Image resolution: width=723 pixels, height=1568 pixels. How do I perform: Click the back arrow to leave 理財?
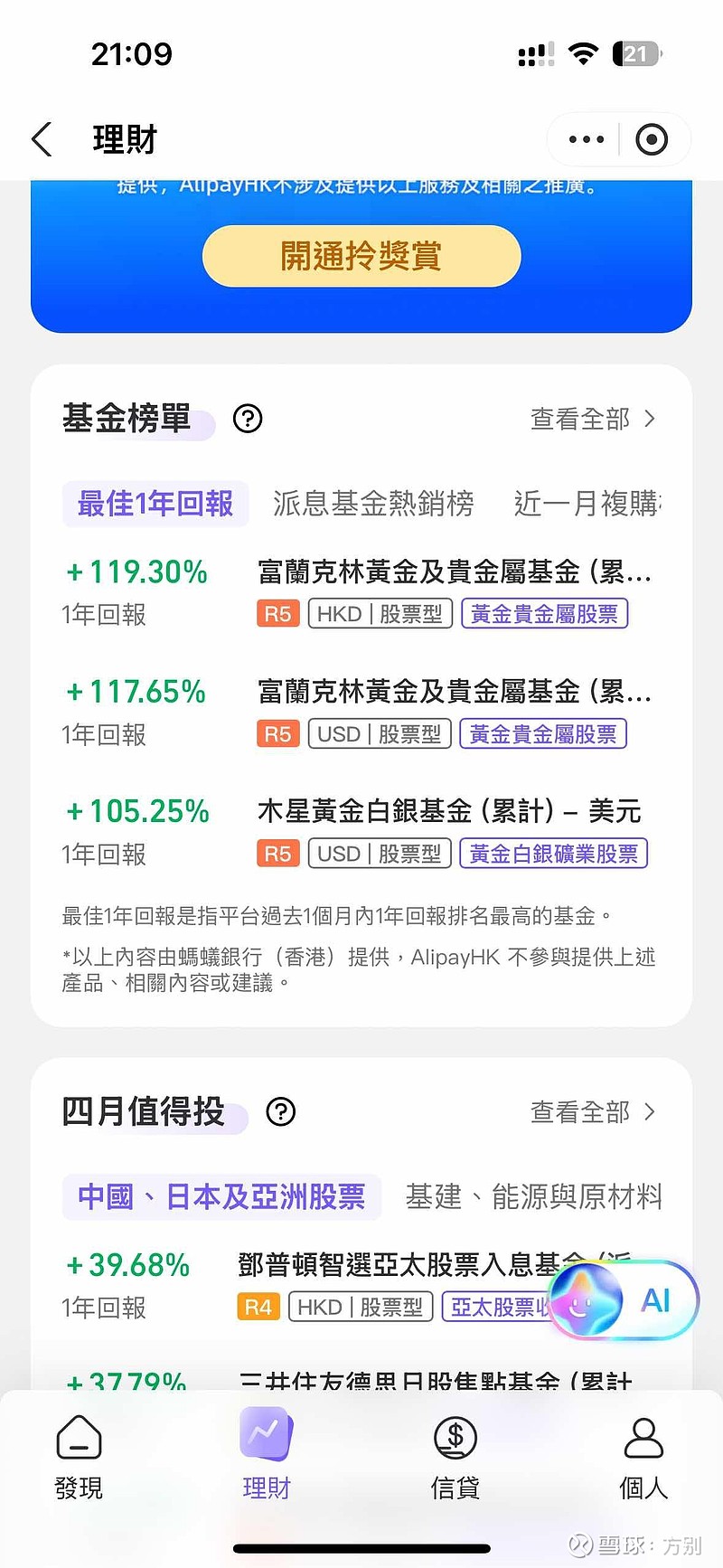(x=41, y=138)
